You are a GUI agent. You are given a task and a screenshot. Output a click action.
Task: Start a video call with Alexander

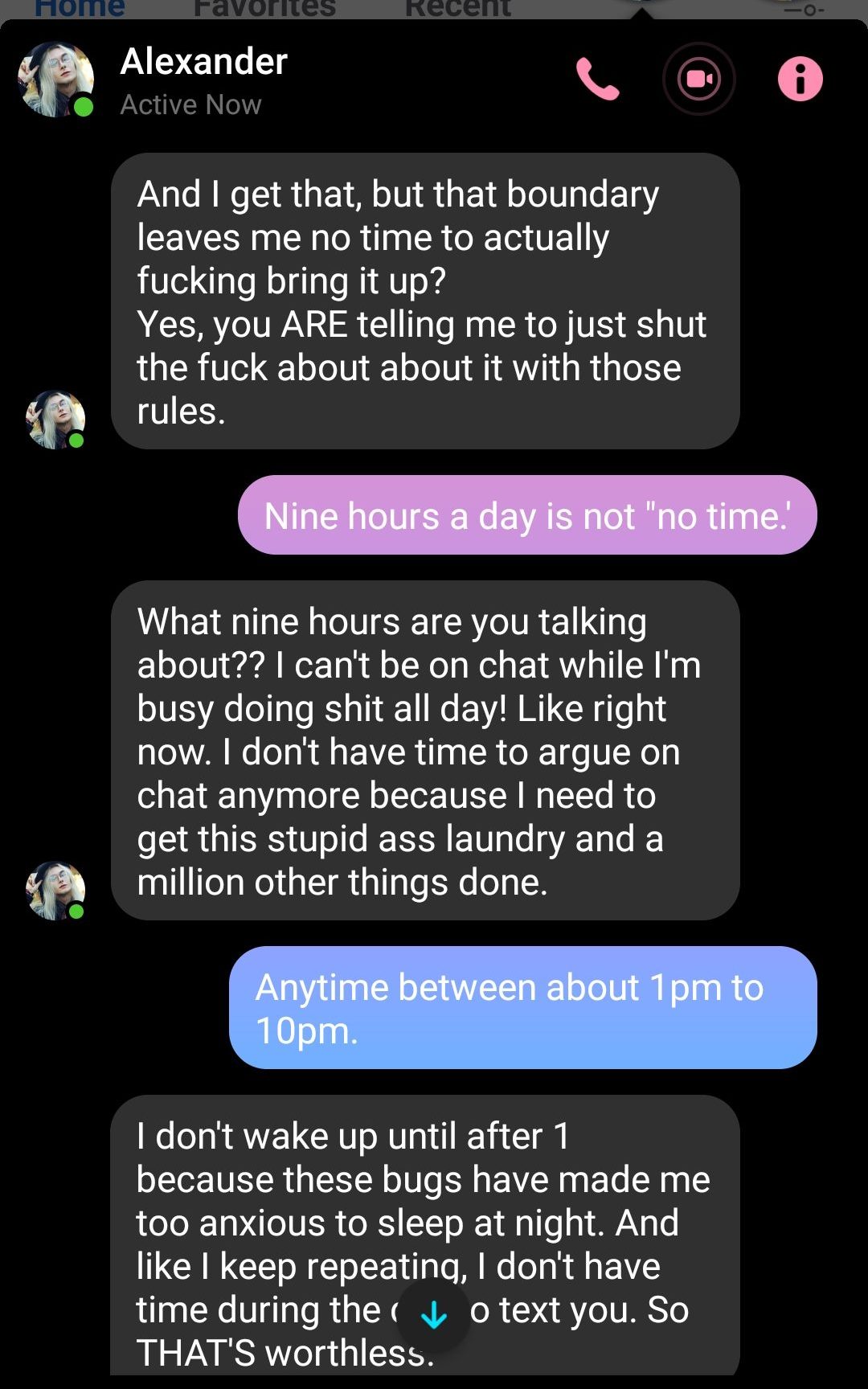pos(698,80)
